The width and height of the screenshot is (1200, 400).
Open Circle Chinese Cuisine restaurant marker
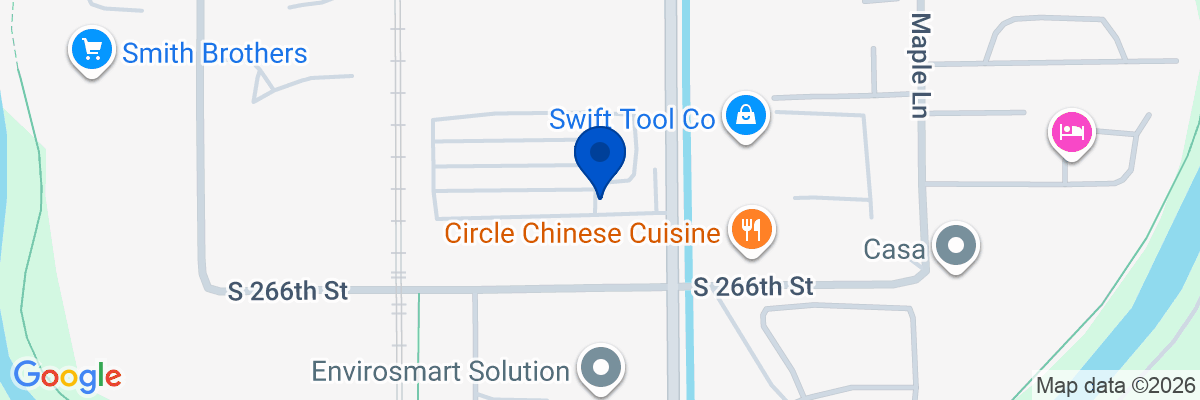pyautogui.click(x=751, y=231)
